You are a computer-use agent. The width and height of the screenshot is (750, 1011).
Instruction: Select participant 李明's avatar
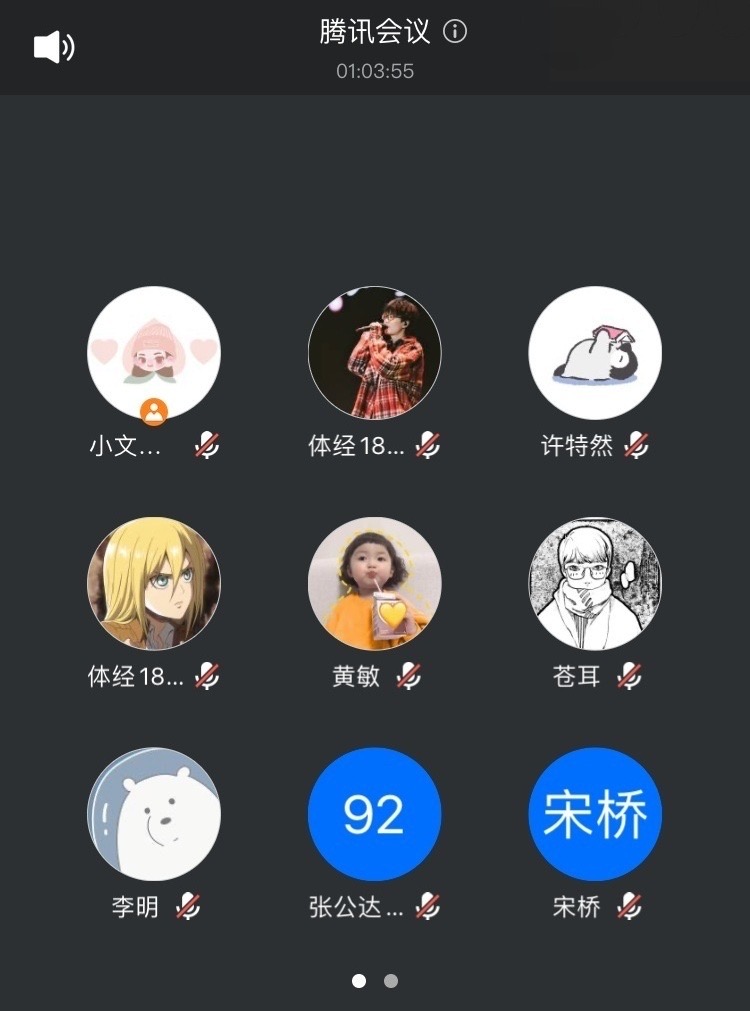[154, 814]
